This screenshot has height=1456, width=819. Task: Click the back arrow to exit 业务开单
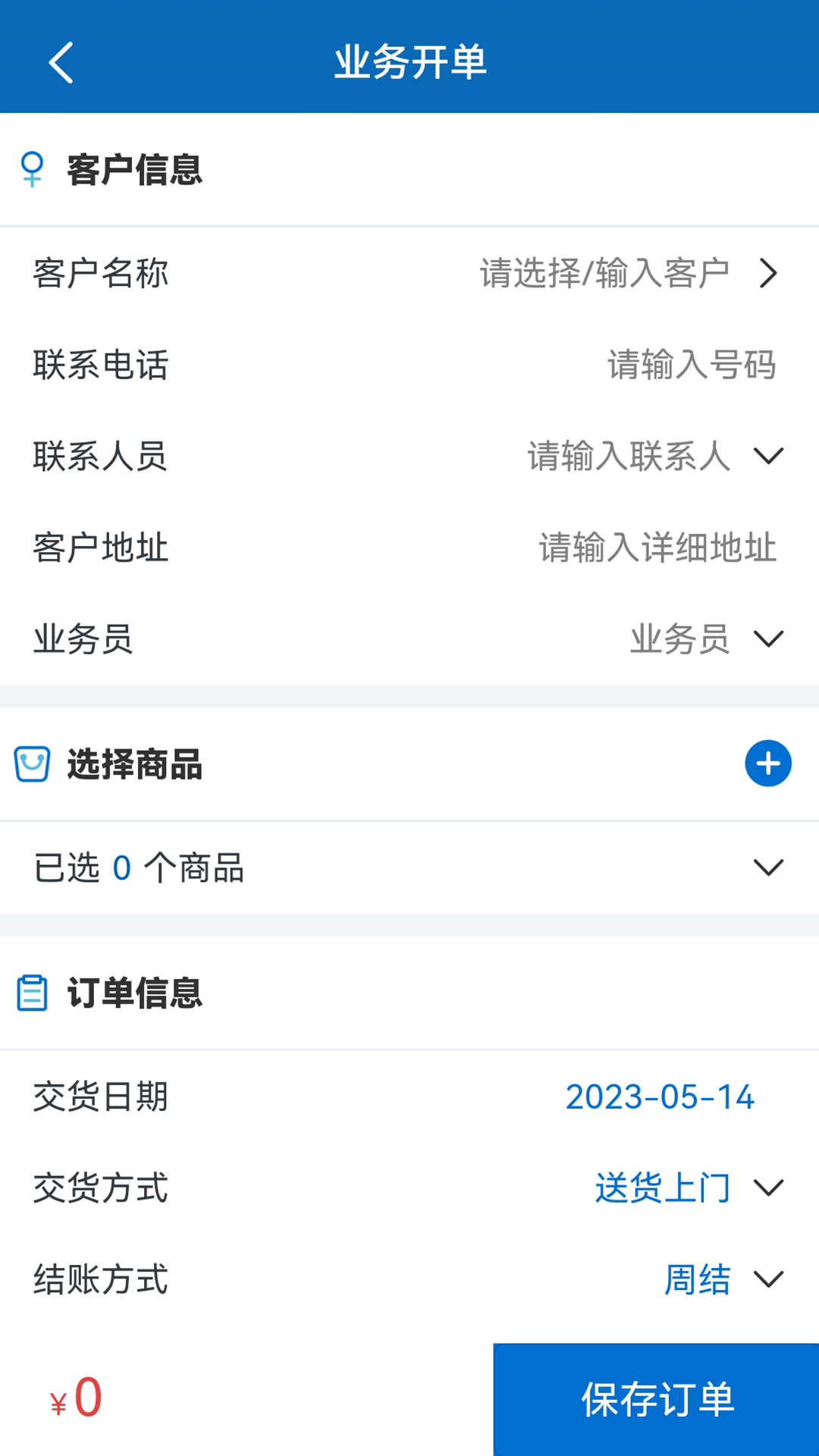(x=61, y=63)
